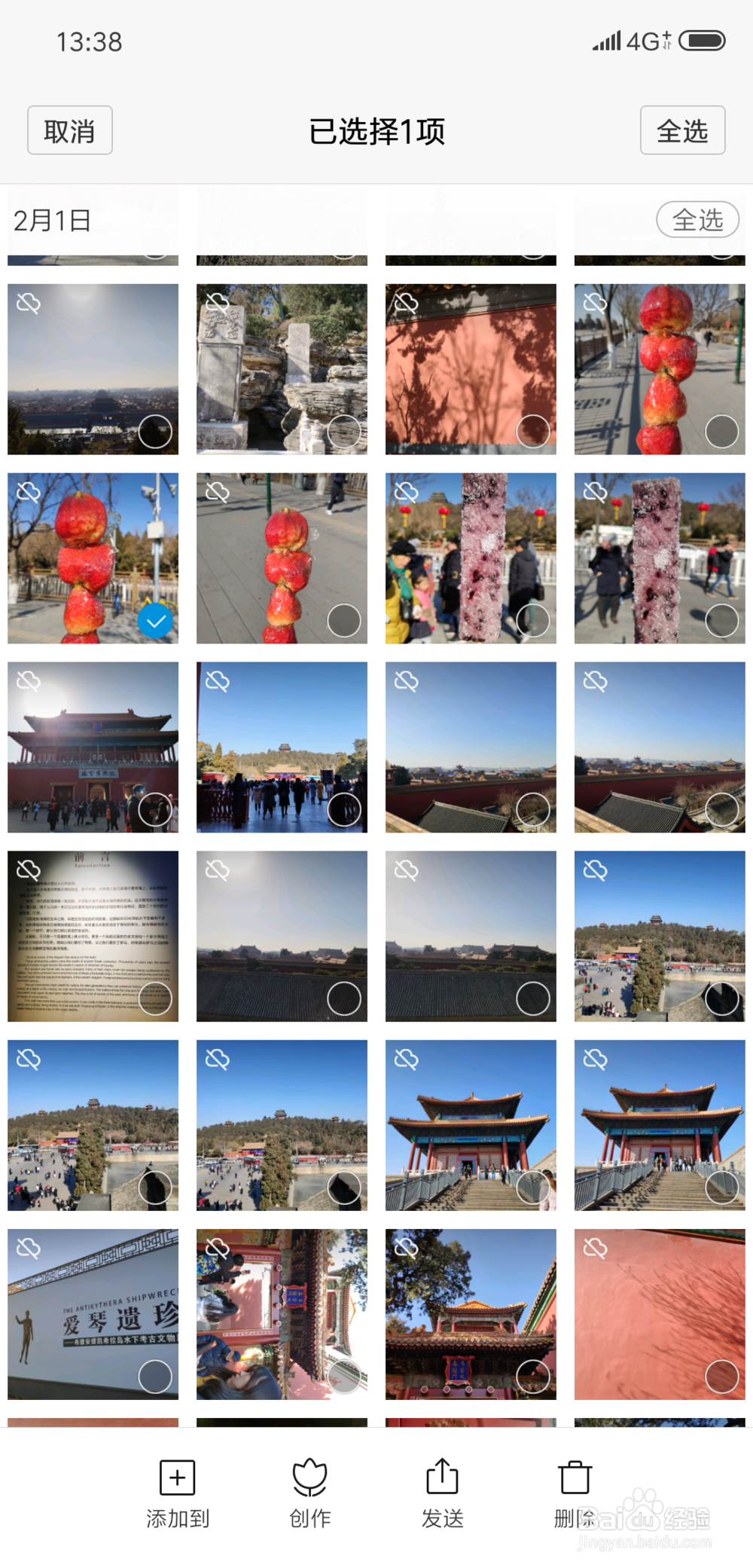Deselect the checked candied hawthorn photo

point(154,620)
